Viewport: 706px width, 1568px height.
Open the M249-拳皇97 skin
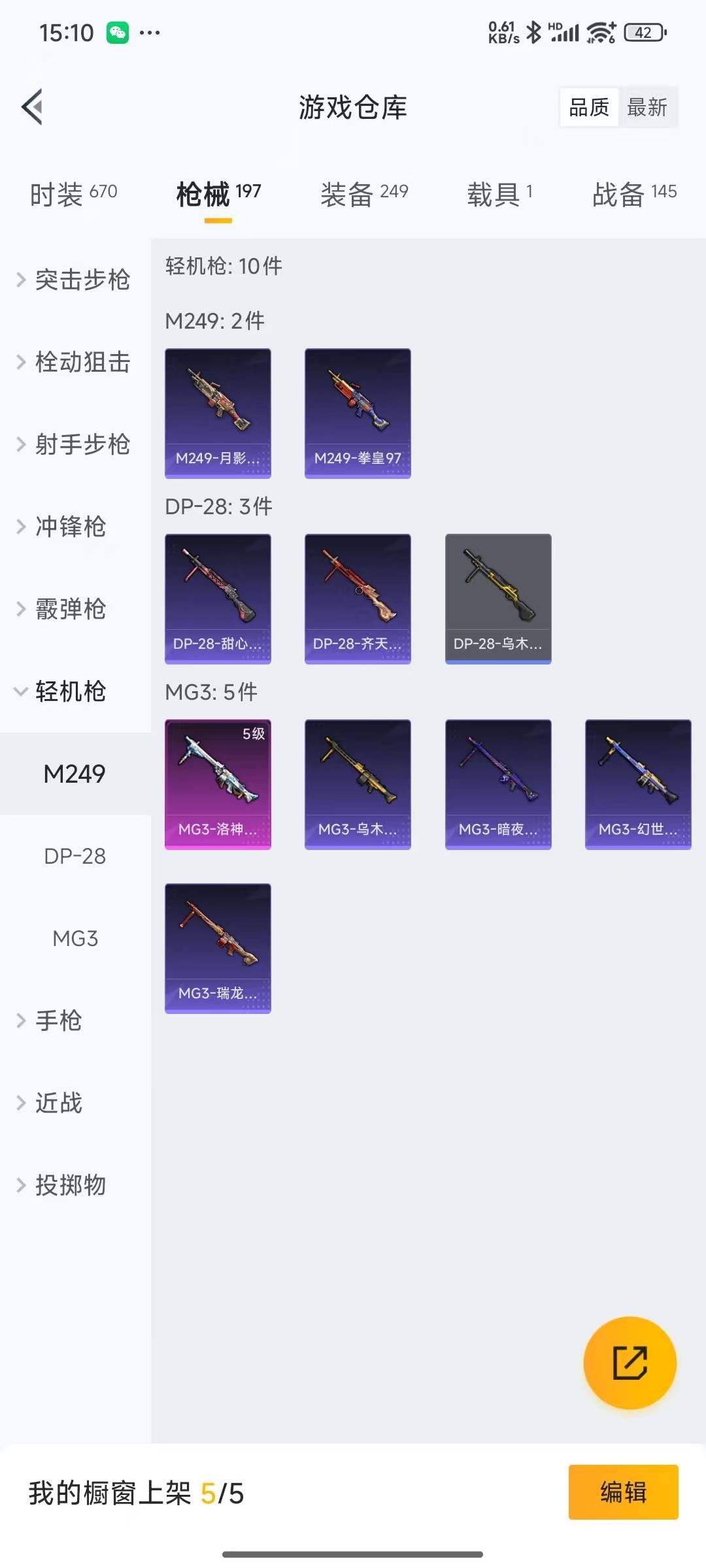pos(358,413)
